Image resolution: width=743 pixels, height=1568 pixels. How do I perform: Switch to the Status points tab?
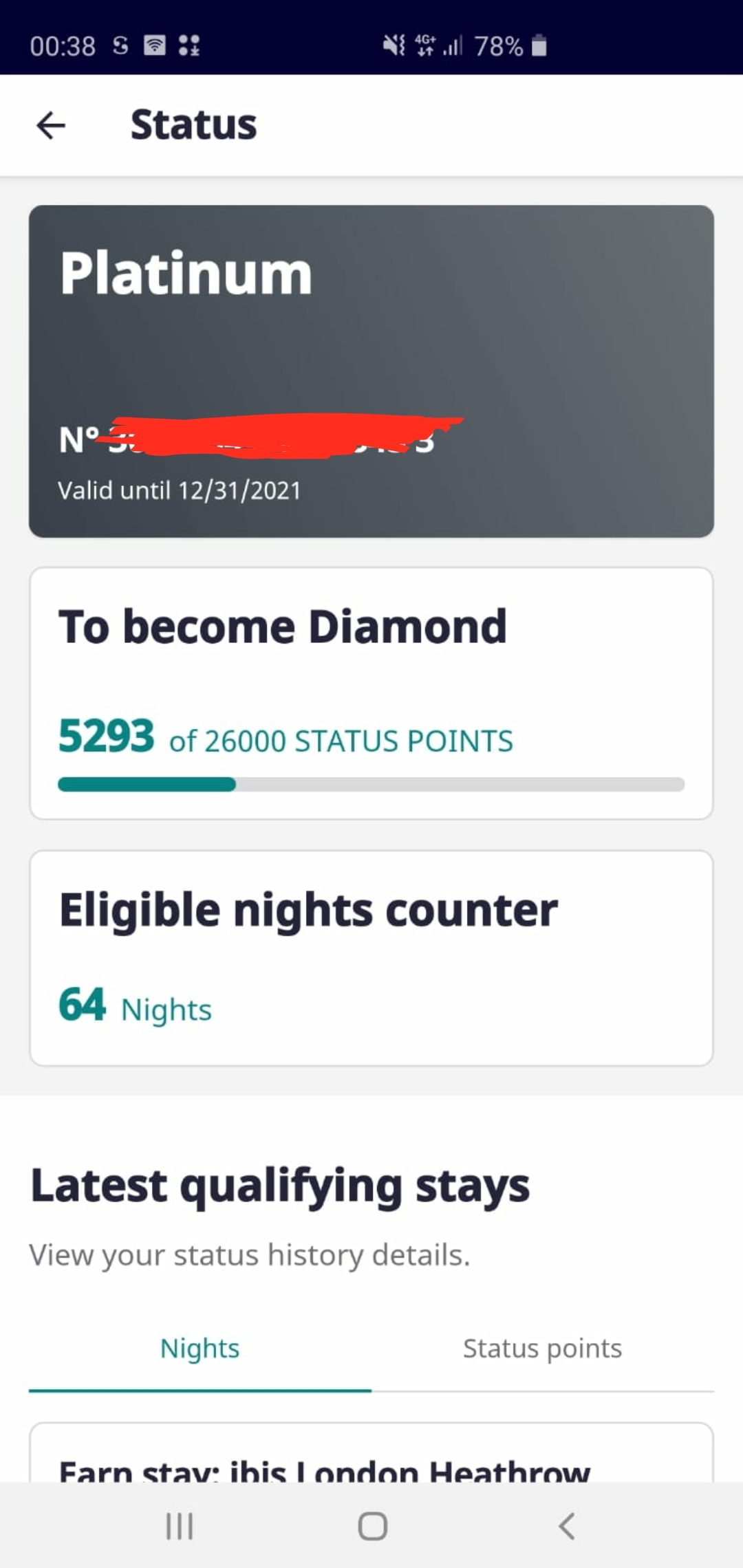542,1349
